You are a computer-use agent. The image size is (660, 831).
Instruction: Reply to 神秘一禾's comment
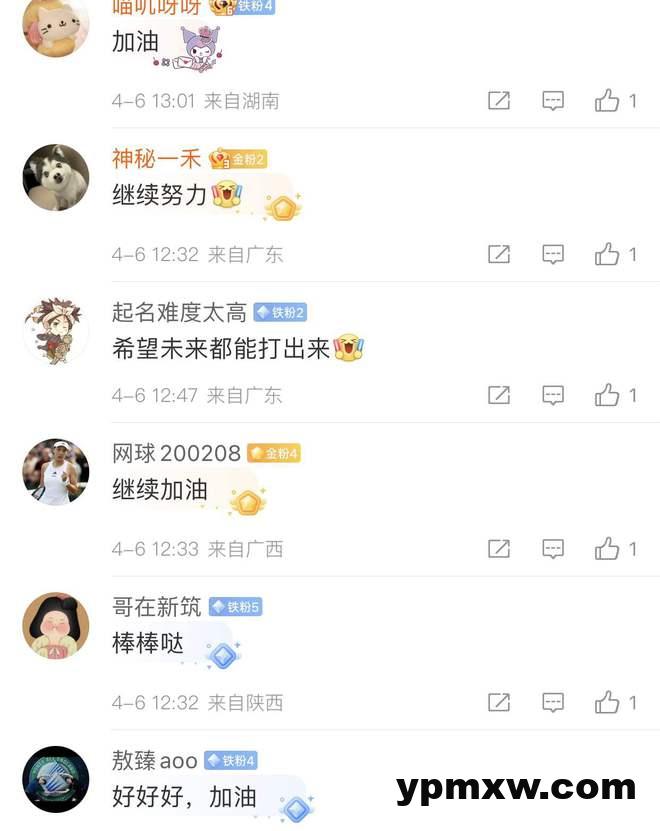(x=553, y=254)
